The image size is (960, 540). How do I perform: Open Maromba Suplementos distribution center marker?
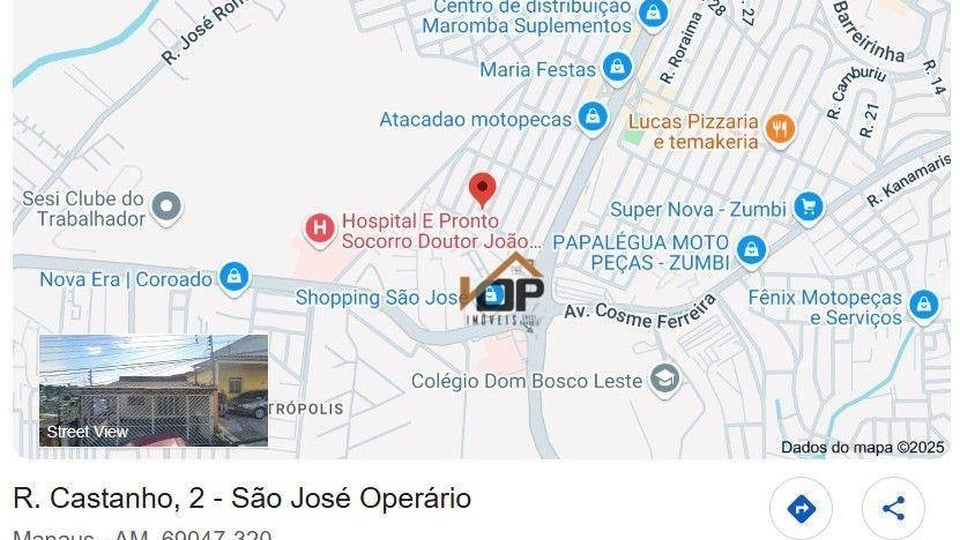(x=653, y=14)
